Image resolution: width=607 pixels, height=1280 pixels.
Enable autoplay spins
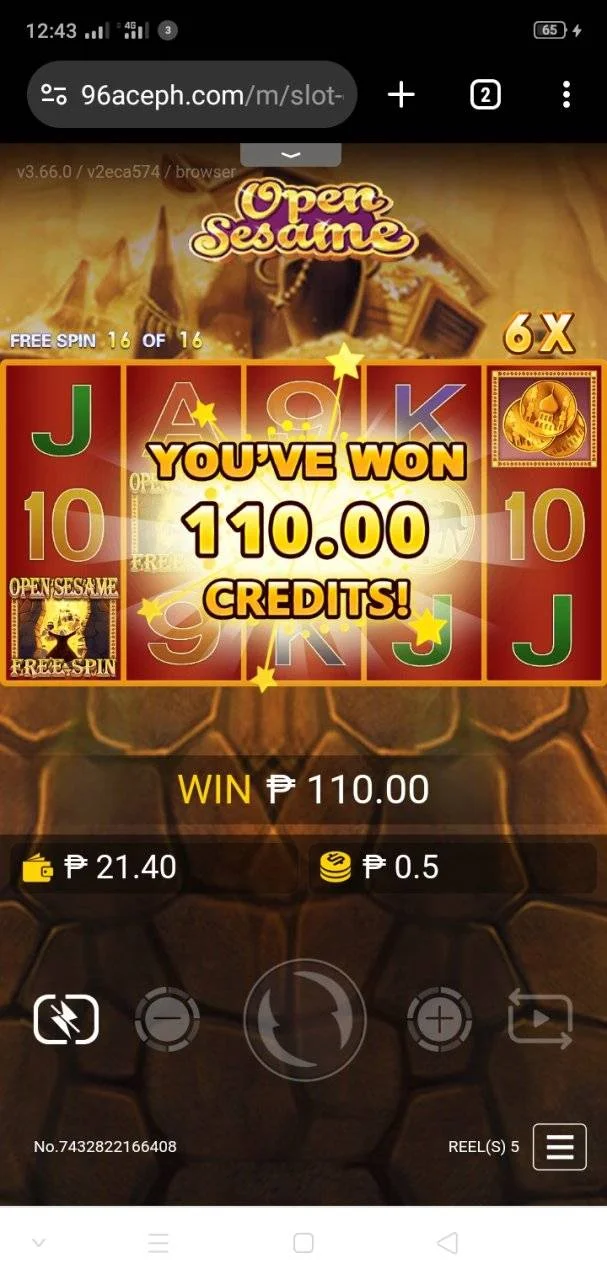tap(540, 1019)
